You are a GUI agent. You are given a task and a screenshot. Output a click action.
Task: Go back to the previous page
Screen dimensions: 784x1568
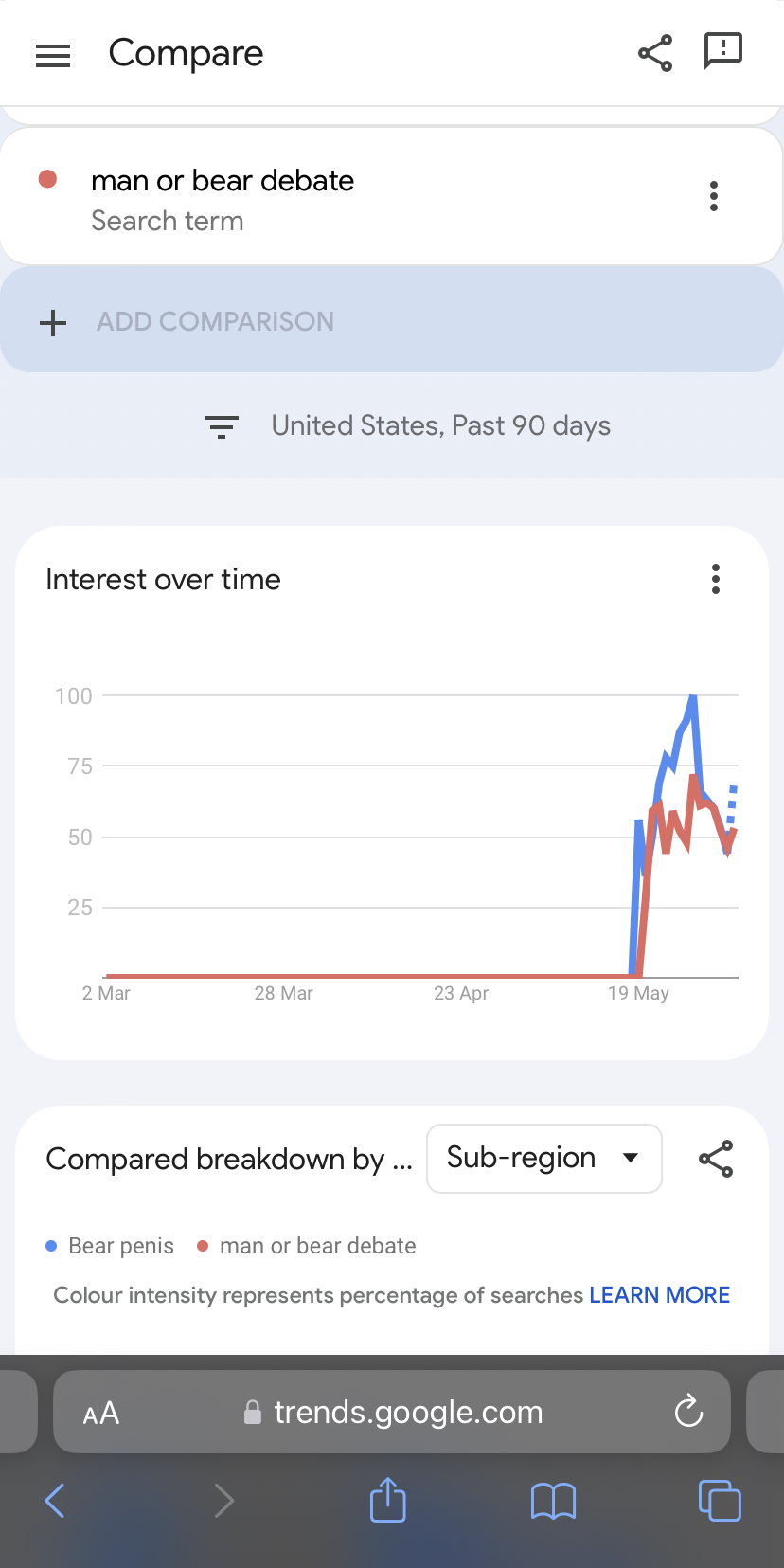[x=55, y=1501]
